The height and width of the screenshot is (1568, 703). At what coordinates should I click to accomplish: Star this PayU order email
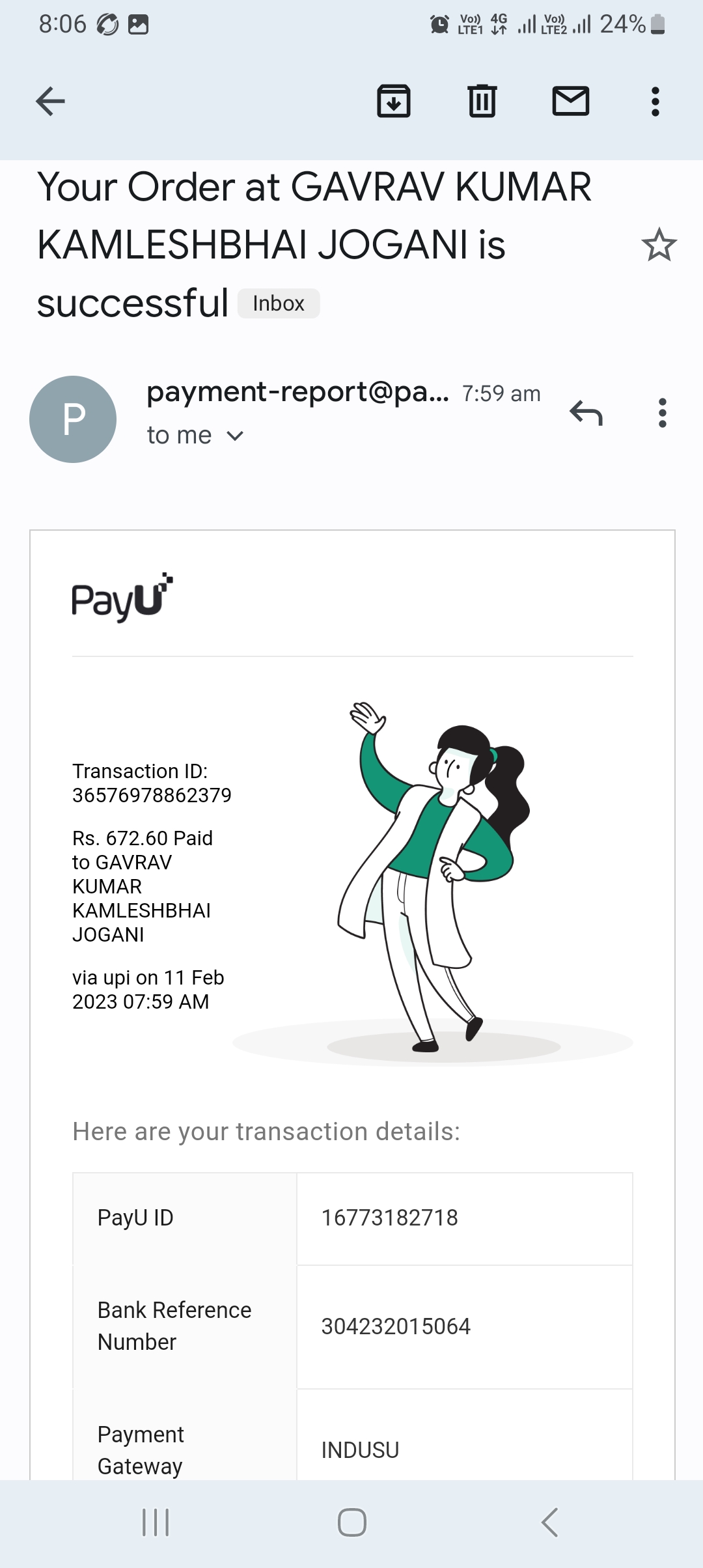click(659, 245)
